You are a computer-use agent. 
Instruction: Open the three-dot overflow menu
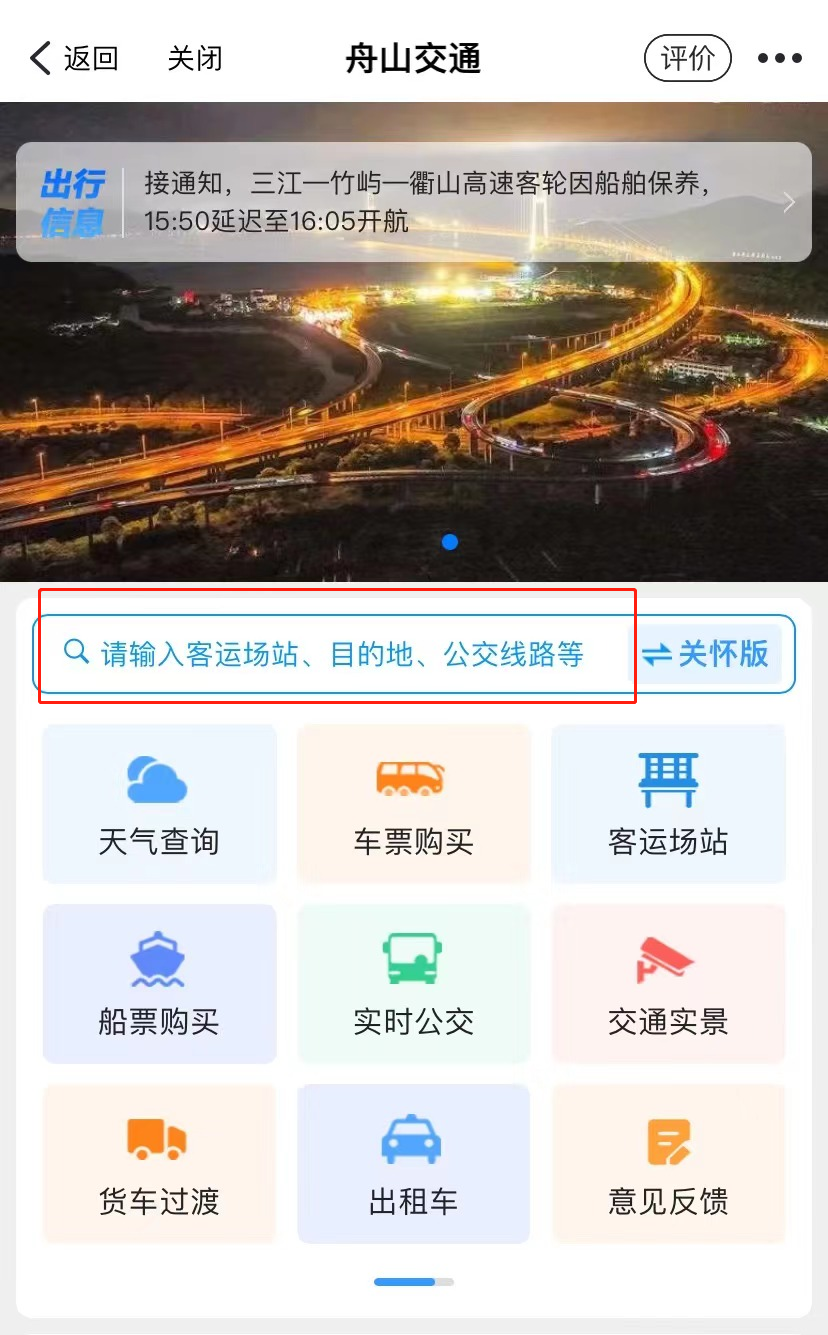tap(779, 59)
